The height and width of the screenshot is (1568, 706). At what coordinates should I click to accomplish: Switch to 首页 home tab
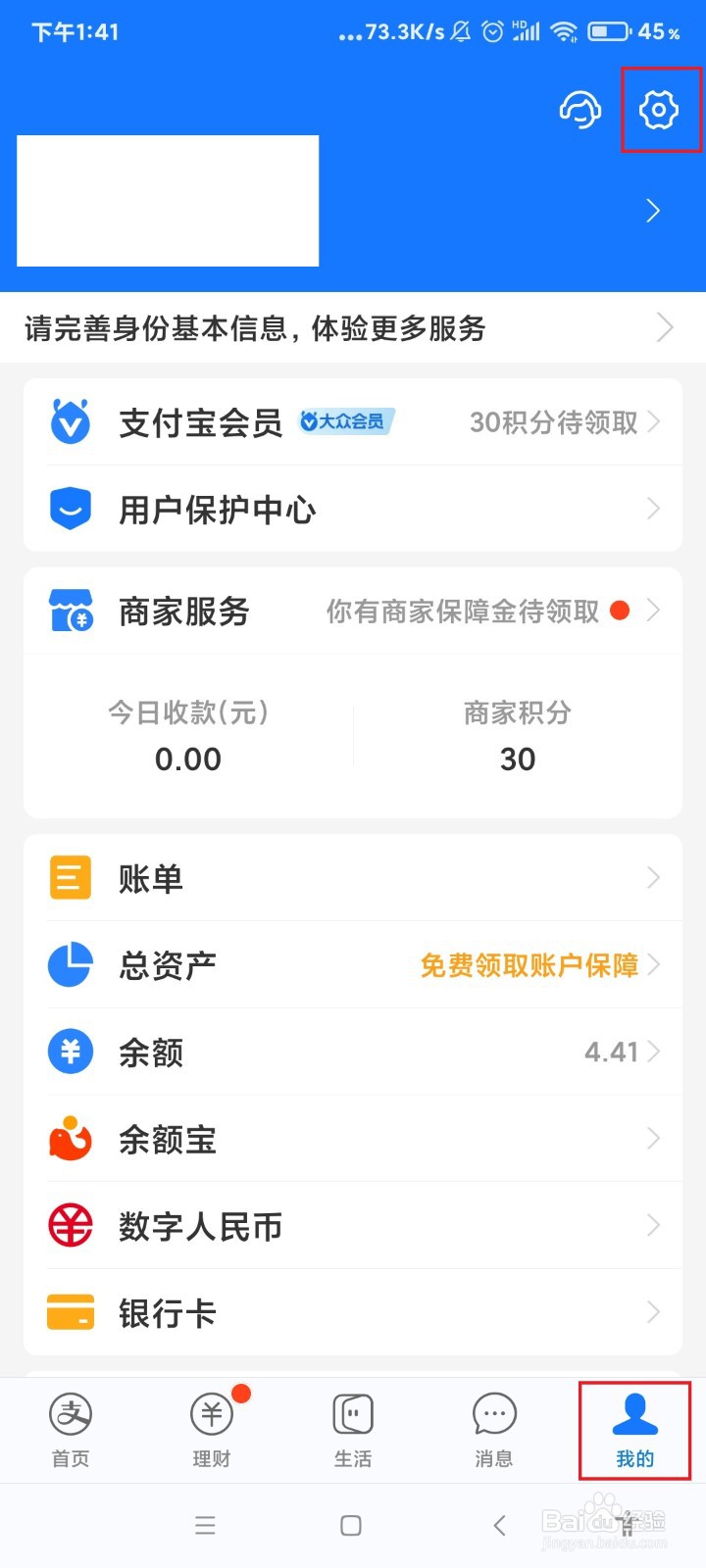tap(71, 1429)
